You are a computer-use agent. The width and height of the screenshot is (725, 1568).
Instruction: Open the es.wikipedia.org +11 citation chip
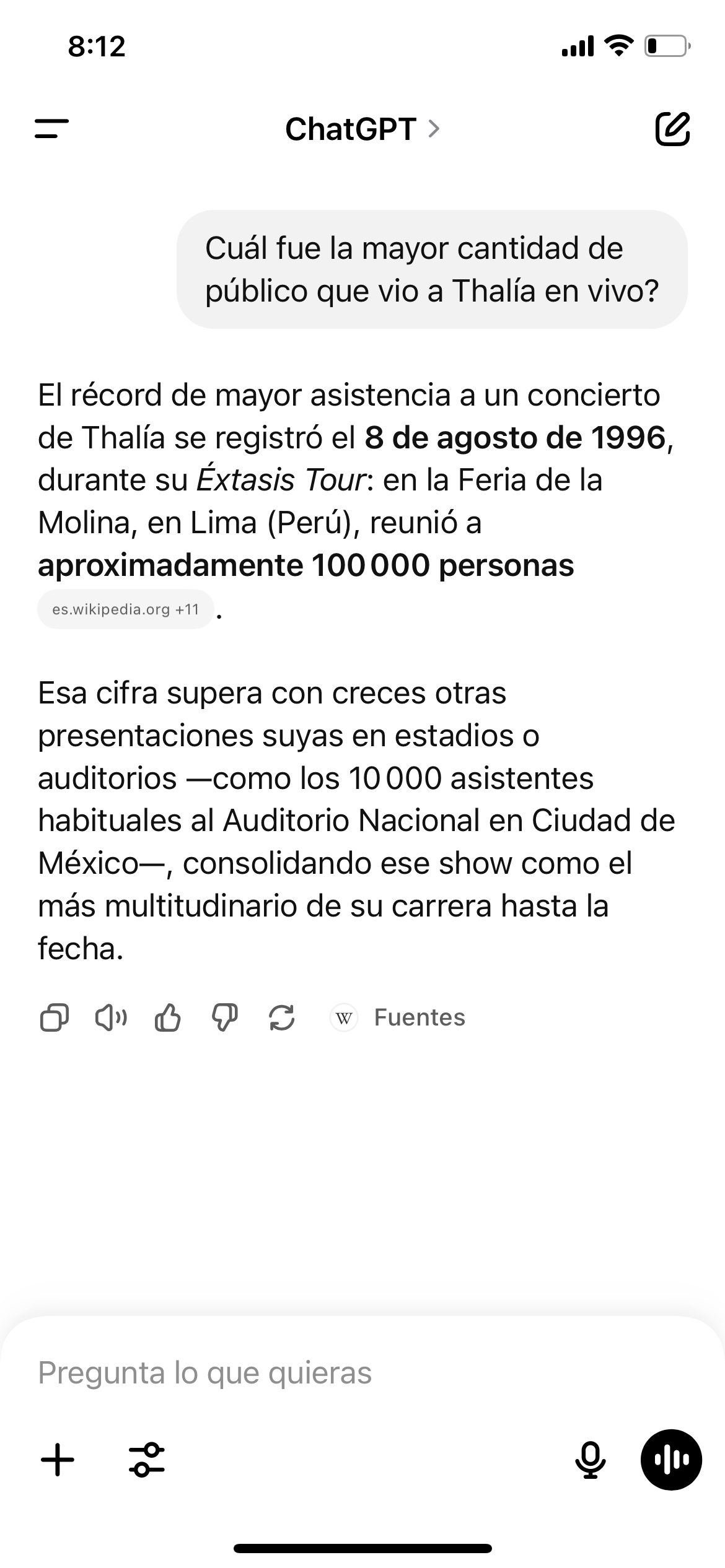(x=126, y=609)
